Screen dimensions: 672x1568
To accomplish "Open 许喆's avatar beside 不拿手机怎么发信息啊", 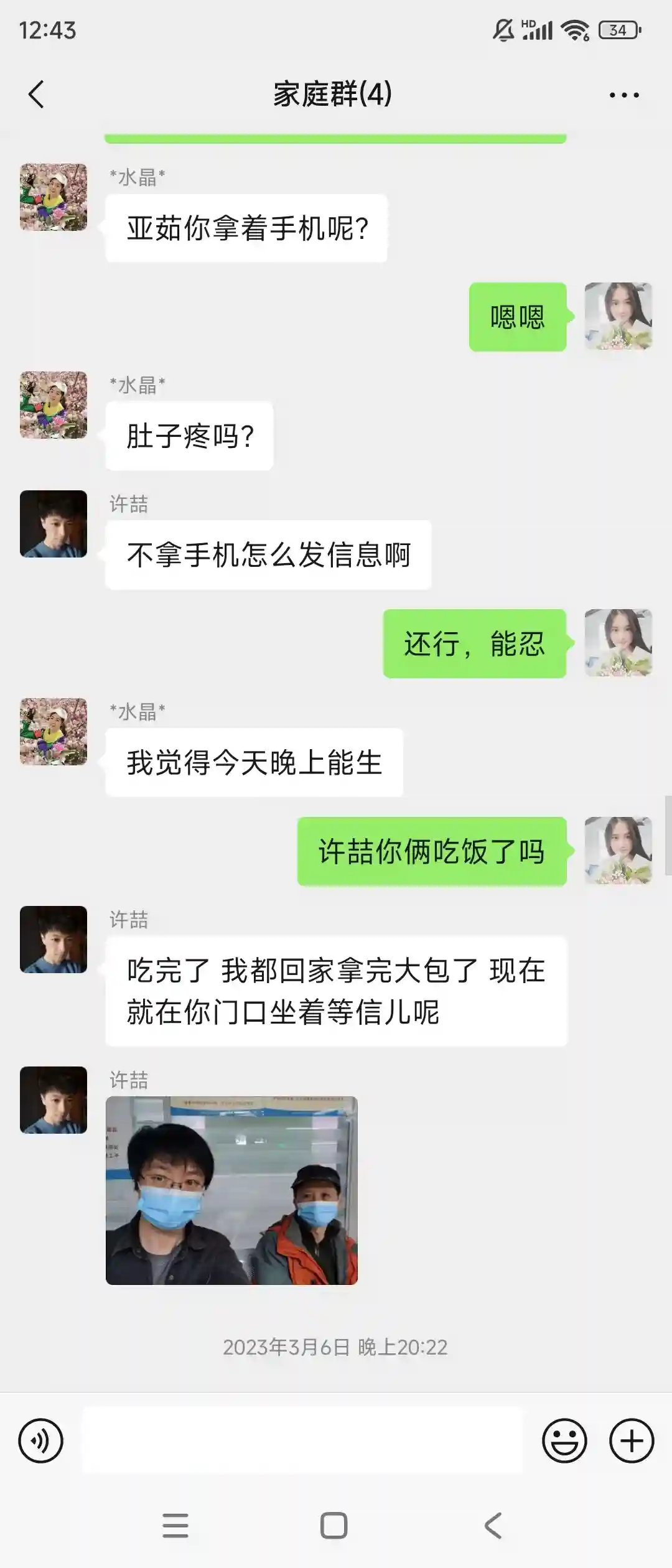I will pos(54,524).
